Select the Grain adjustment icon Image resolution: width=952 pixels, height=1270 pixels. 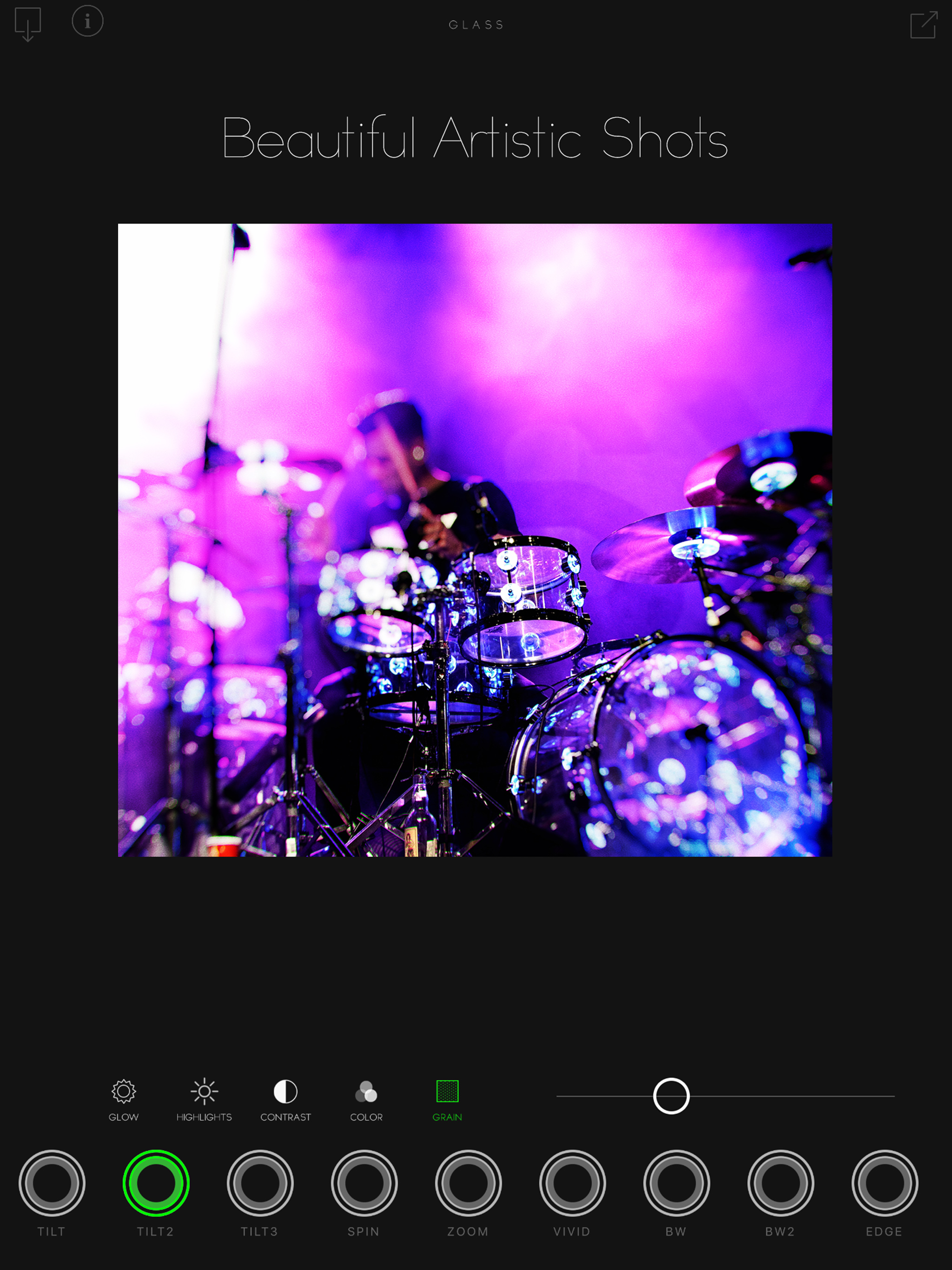(447, 1091)
